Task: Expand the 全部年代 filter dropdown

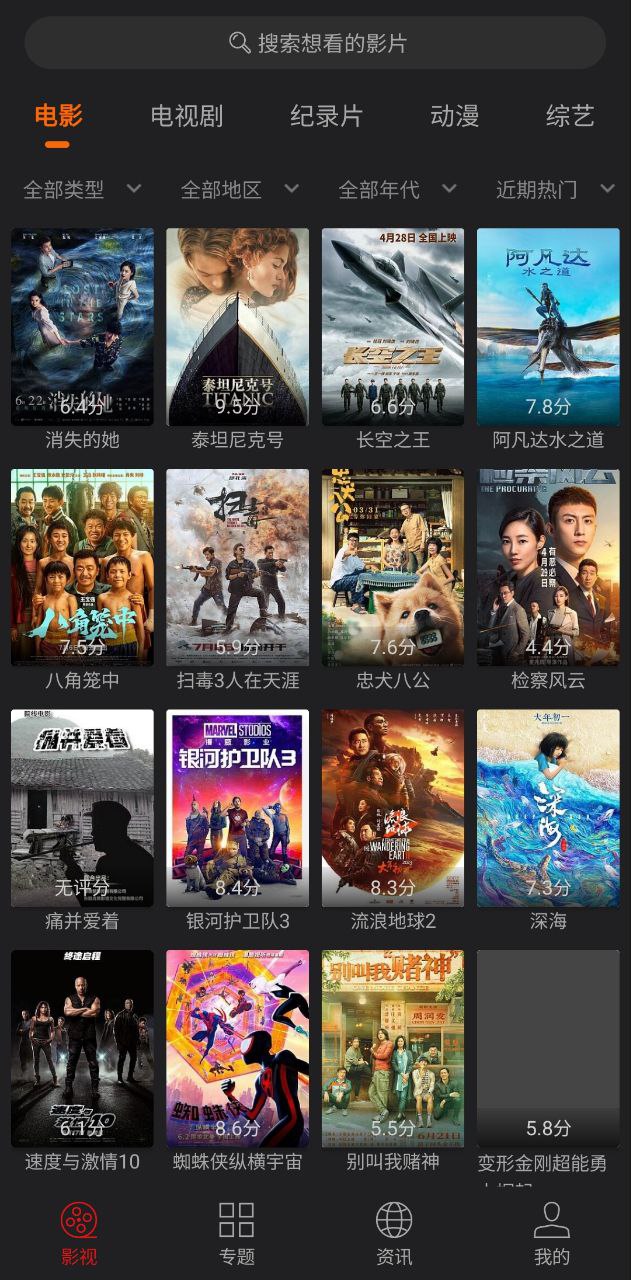Action: (x=397, y=189)
